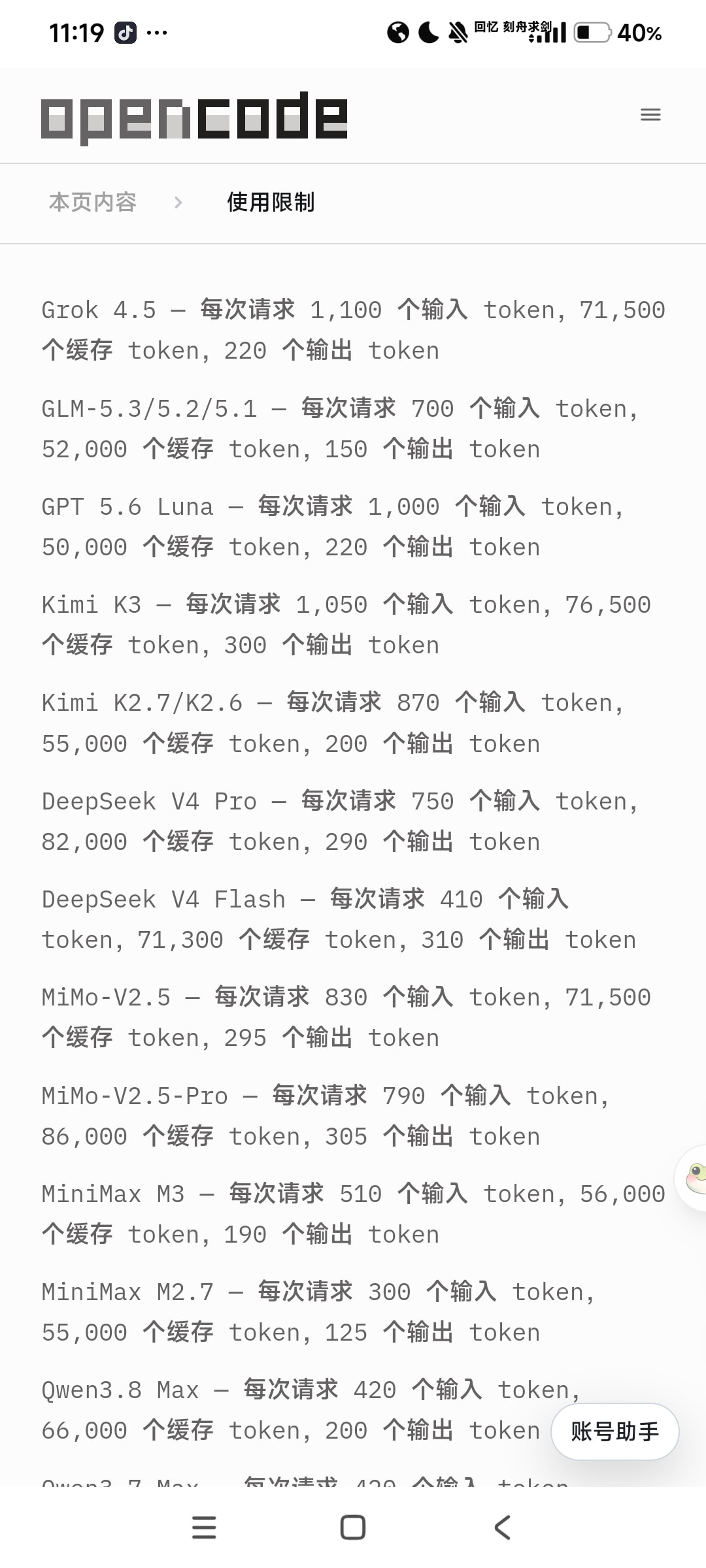Go back with the system back button
The height and width of the screenshot is (1568, 706).
pyautogui.click(x=502, y=1527)
